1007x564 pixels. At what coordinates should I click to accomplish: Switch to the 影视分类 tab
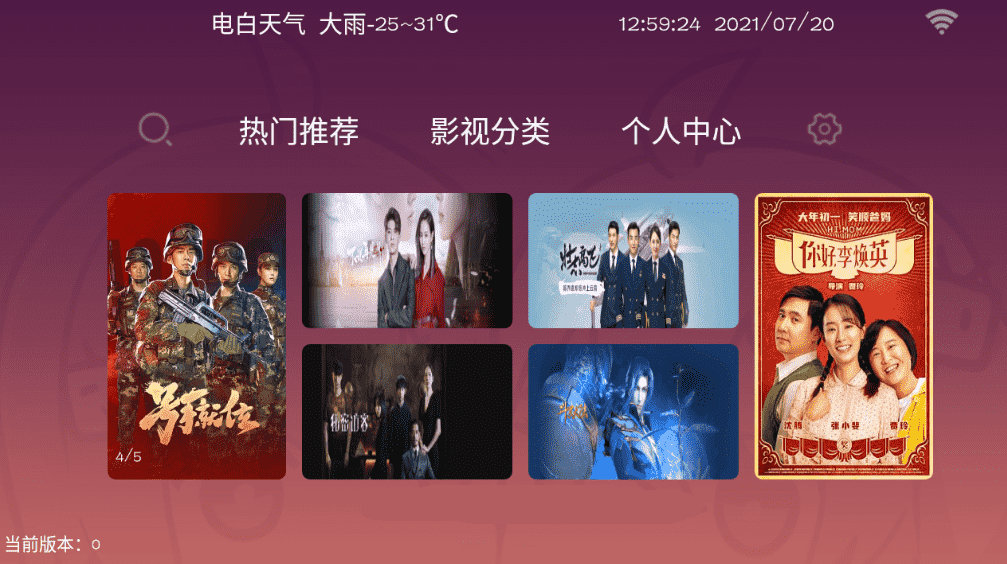[490, 131]
